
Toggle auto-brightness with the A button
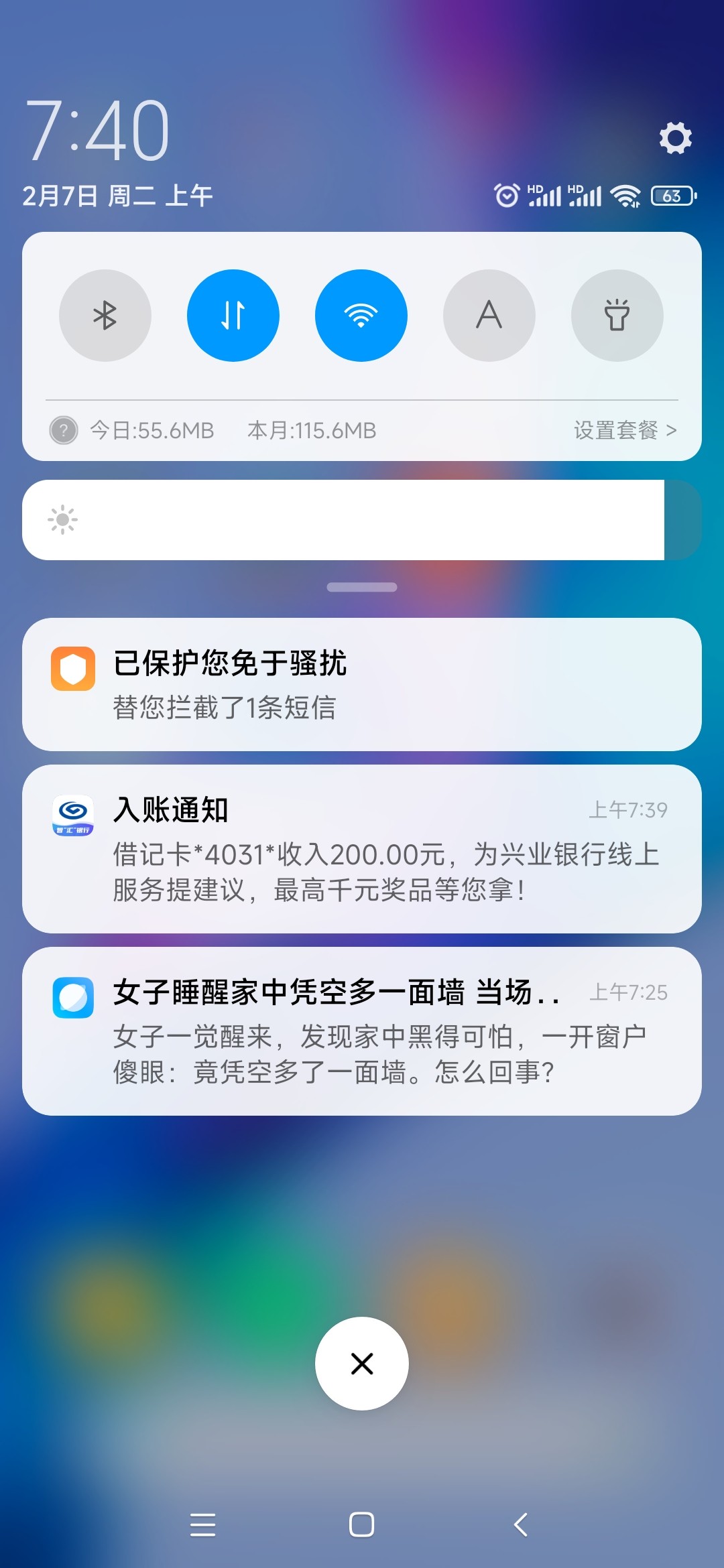(489, 315)
